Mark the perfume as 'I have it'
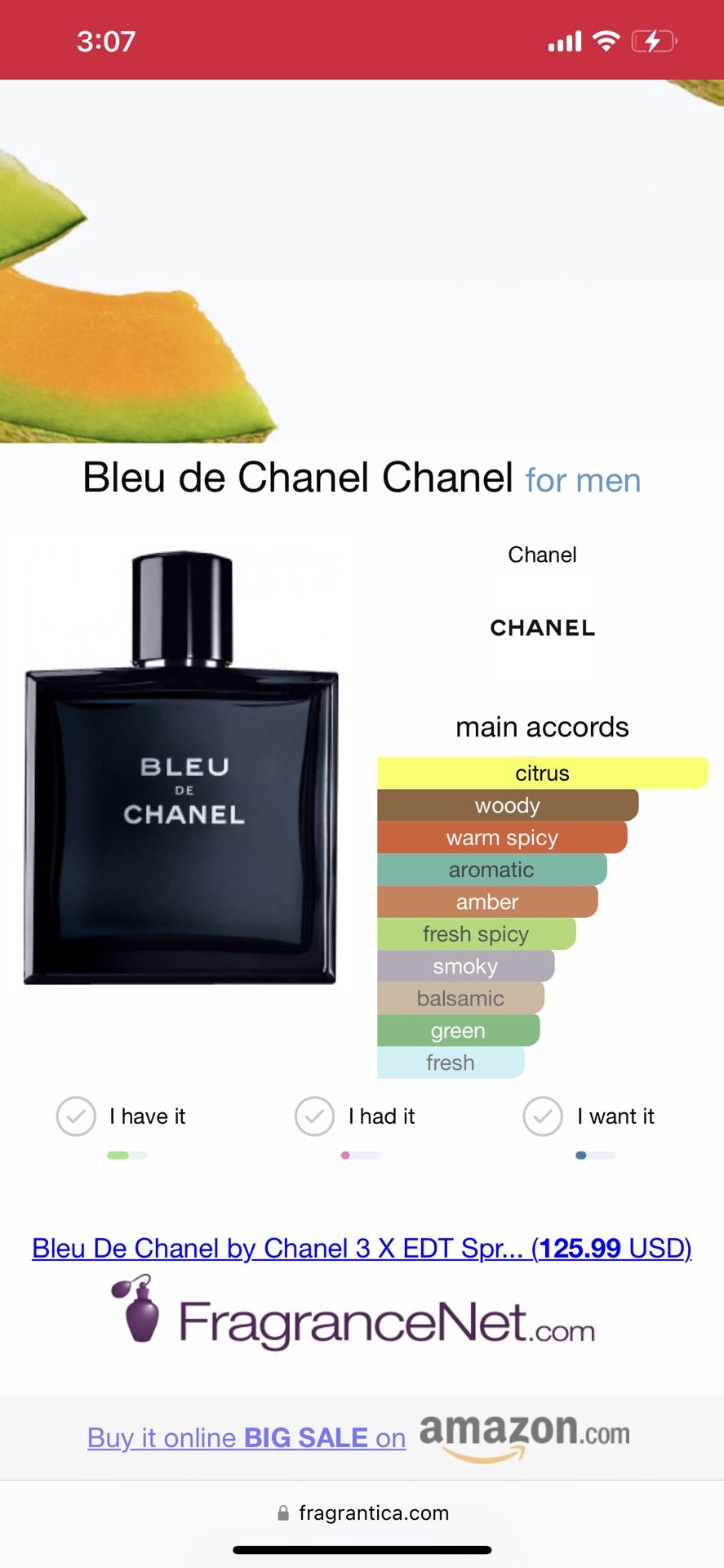 76,1116
